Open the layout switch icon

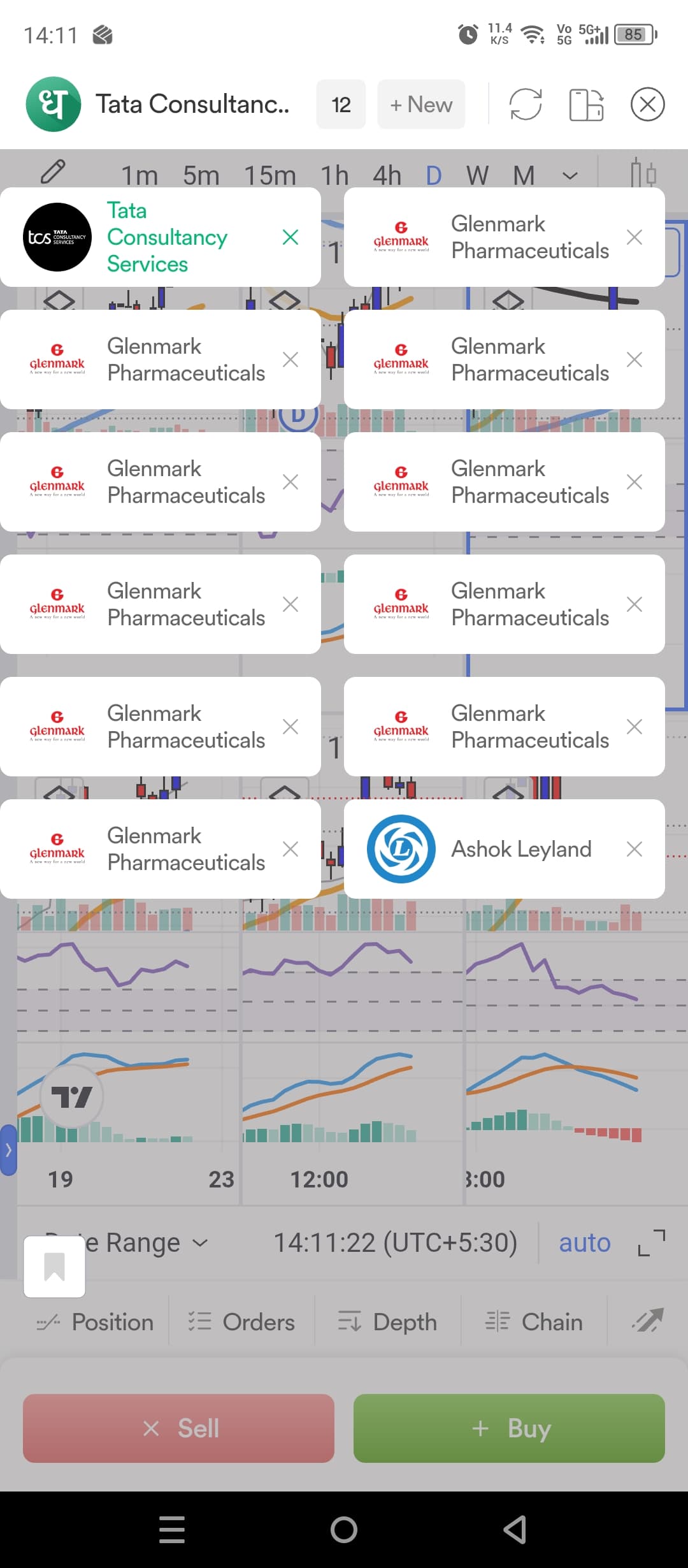coord(586,105)
